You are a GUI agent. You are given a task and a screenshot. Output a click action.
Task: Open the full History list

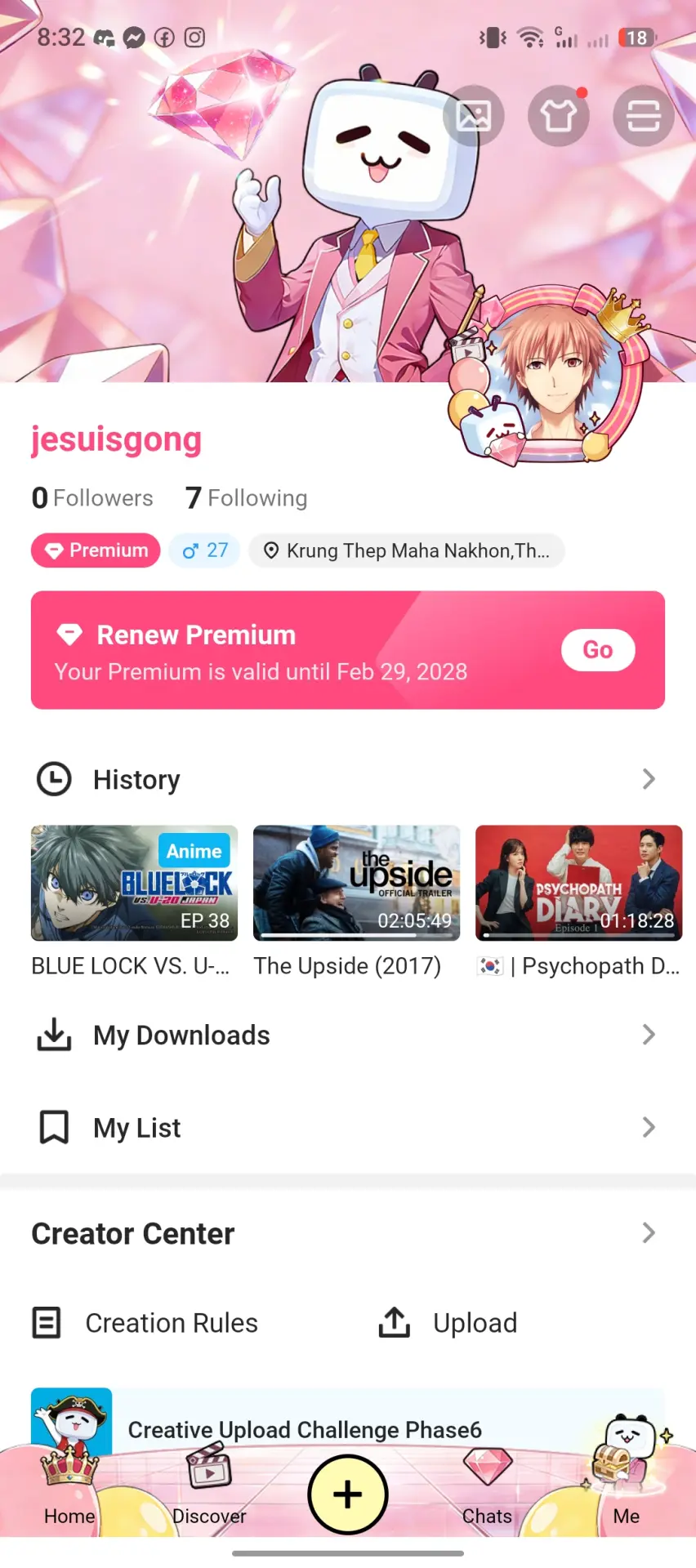348,779
